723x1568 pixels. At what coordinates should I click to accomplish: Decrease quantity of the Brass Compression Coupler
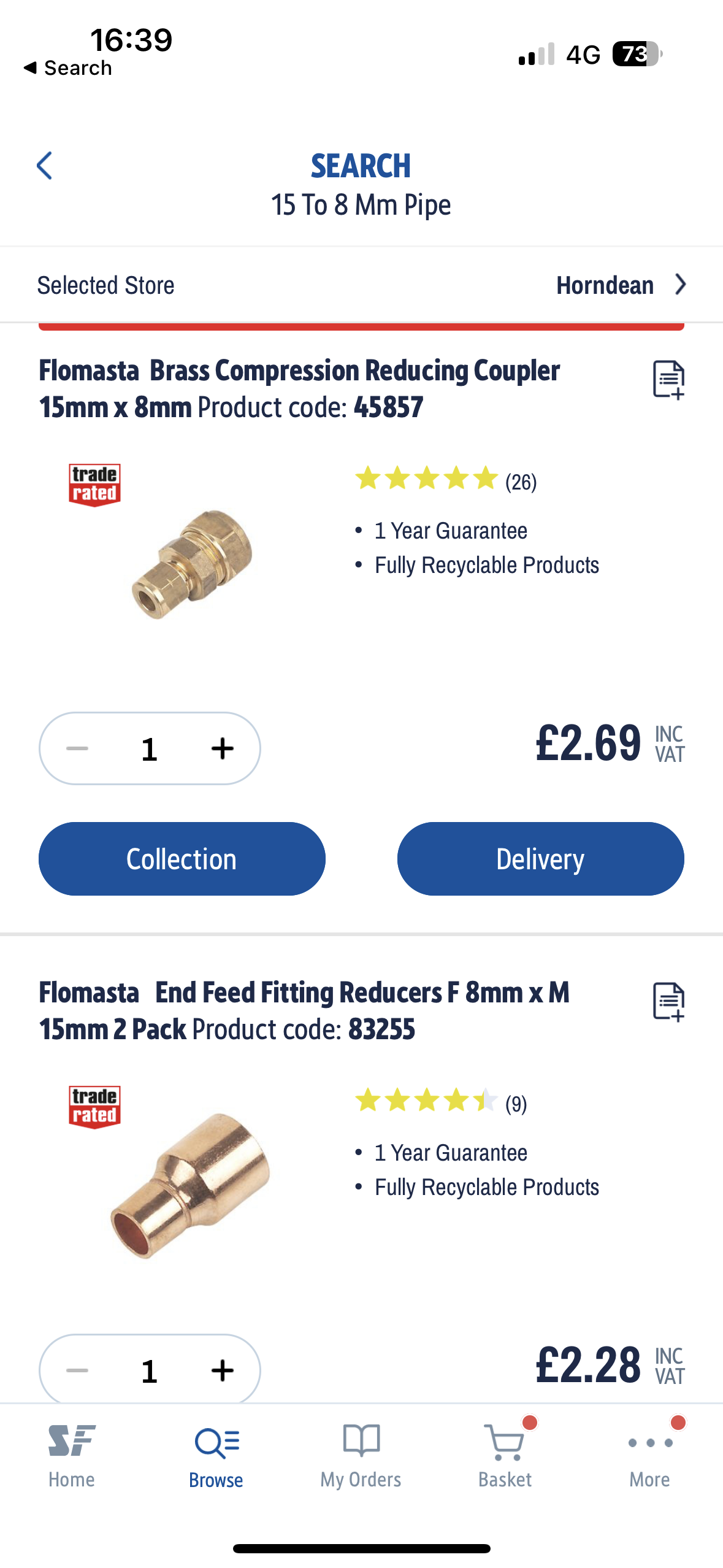click(77, 748)
